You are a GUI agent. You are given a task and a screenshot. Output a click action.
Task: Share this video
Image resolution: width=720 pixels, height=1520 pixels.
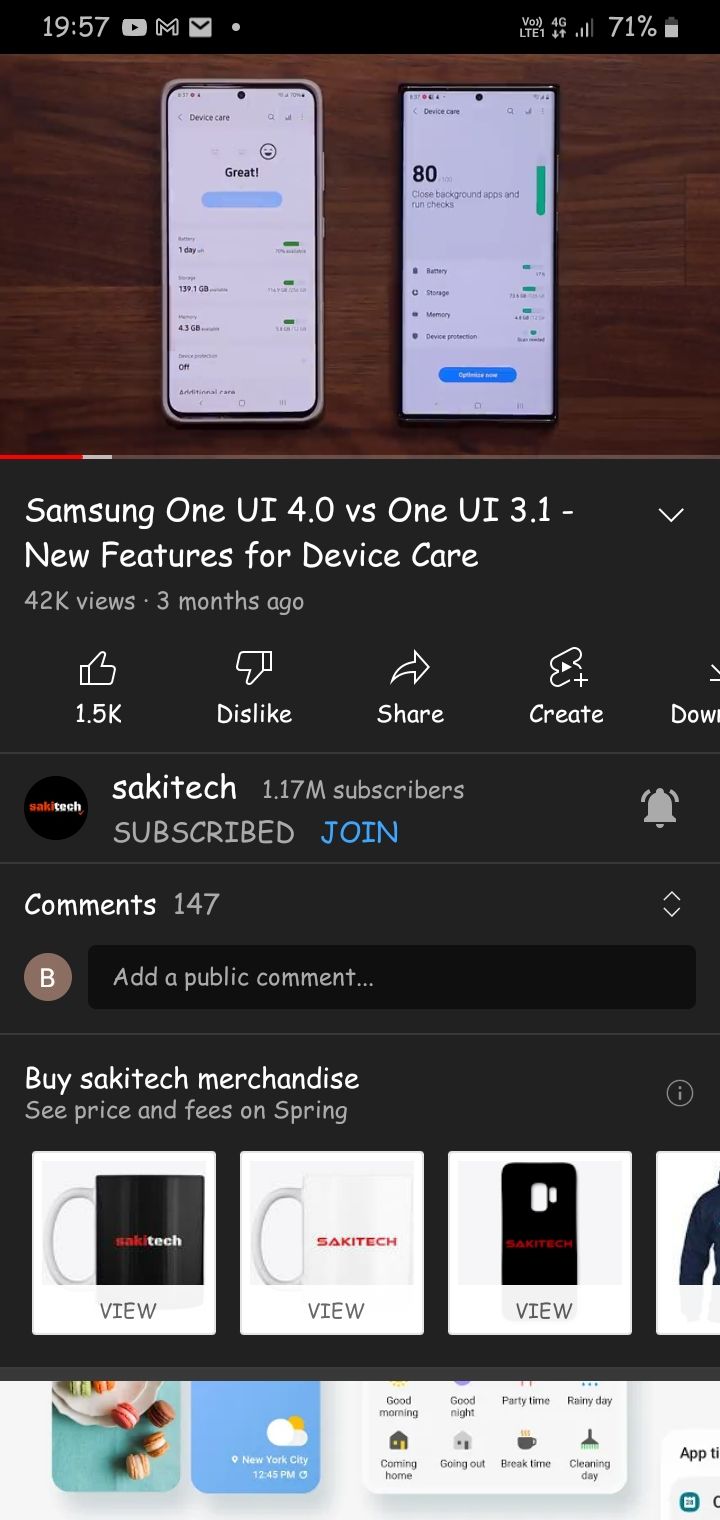click(410, 686)
